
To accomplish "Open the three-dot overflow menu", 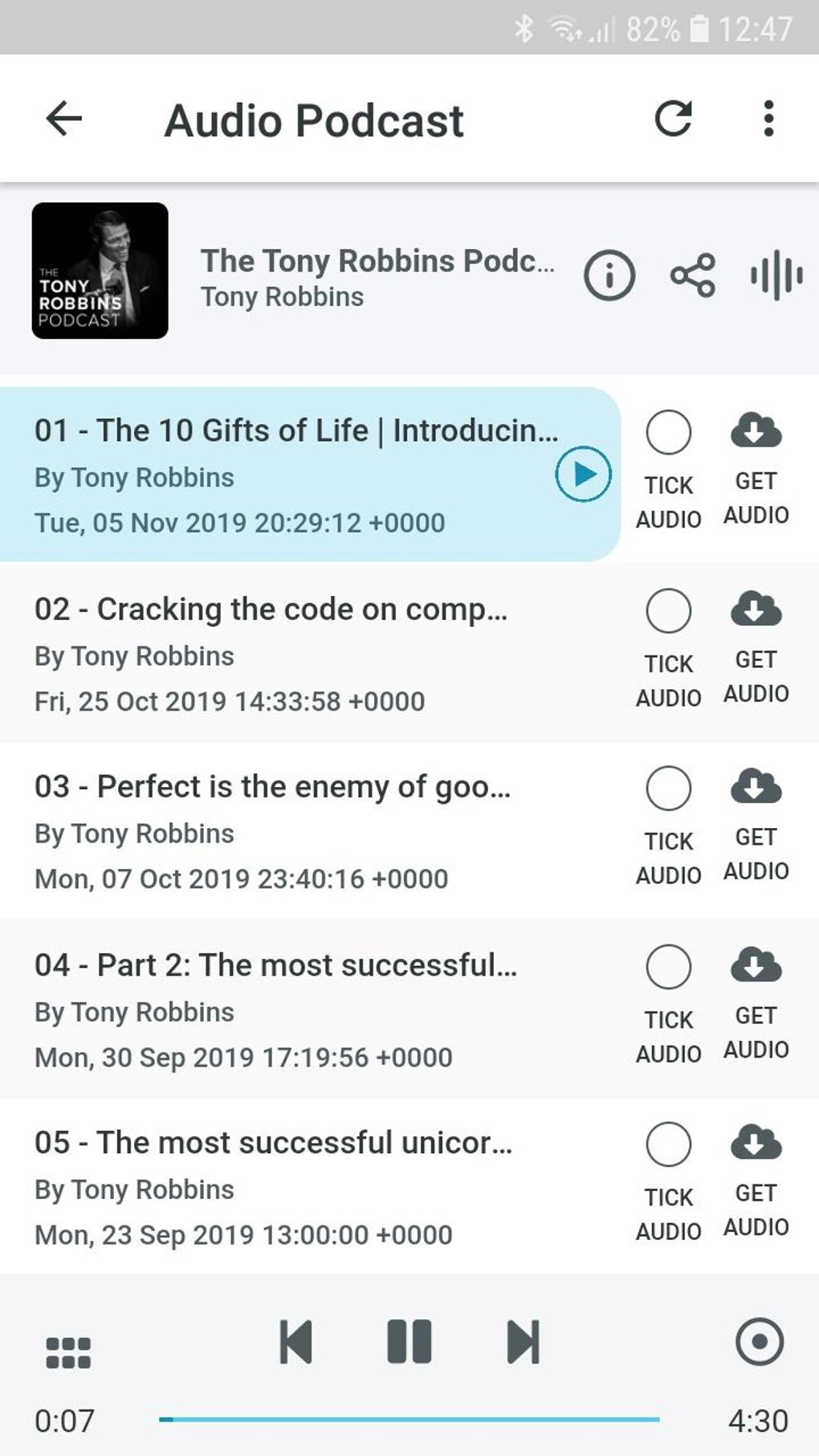I will (768, 119).
